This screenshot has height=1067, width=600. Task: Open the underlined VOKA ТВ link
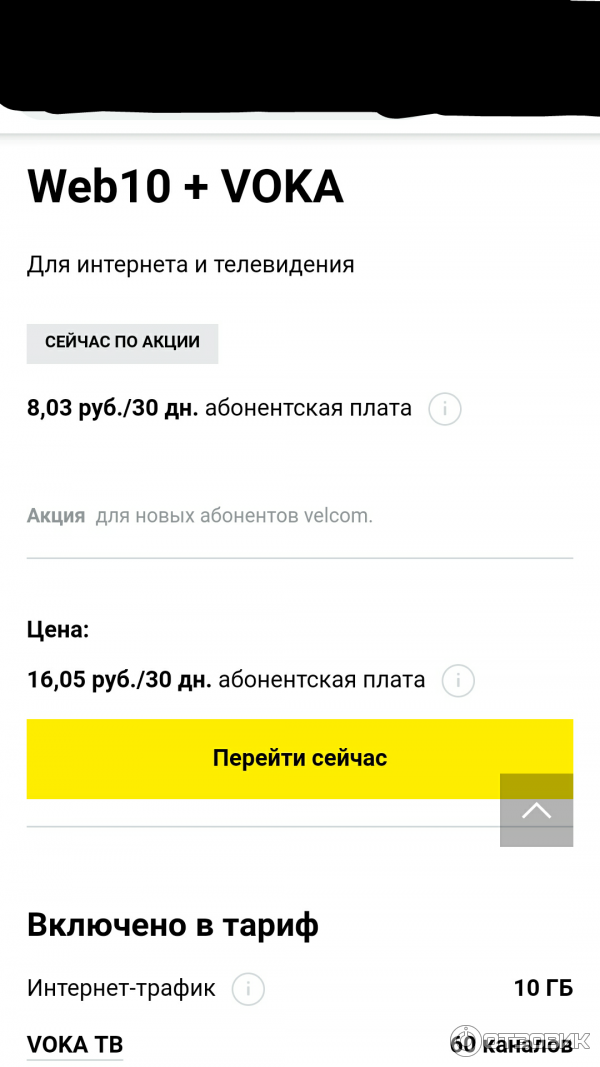[75, 1046]
